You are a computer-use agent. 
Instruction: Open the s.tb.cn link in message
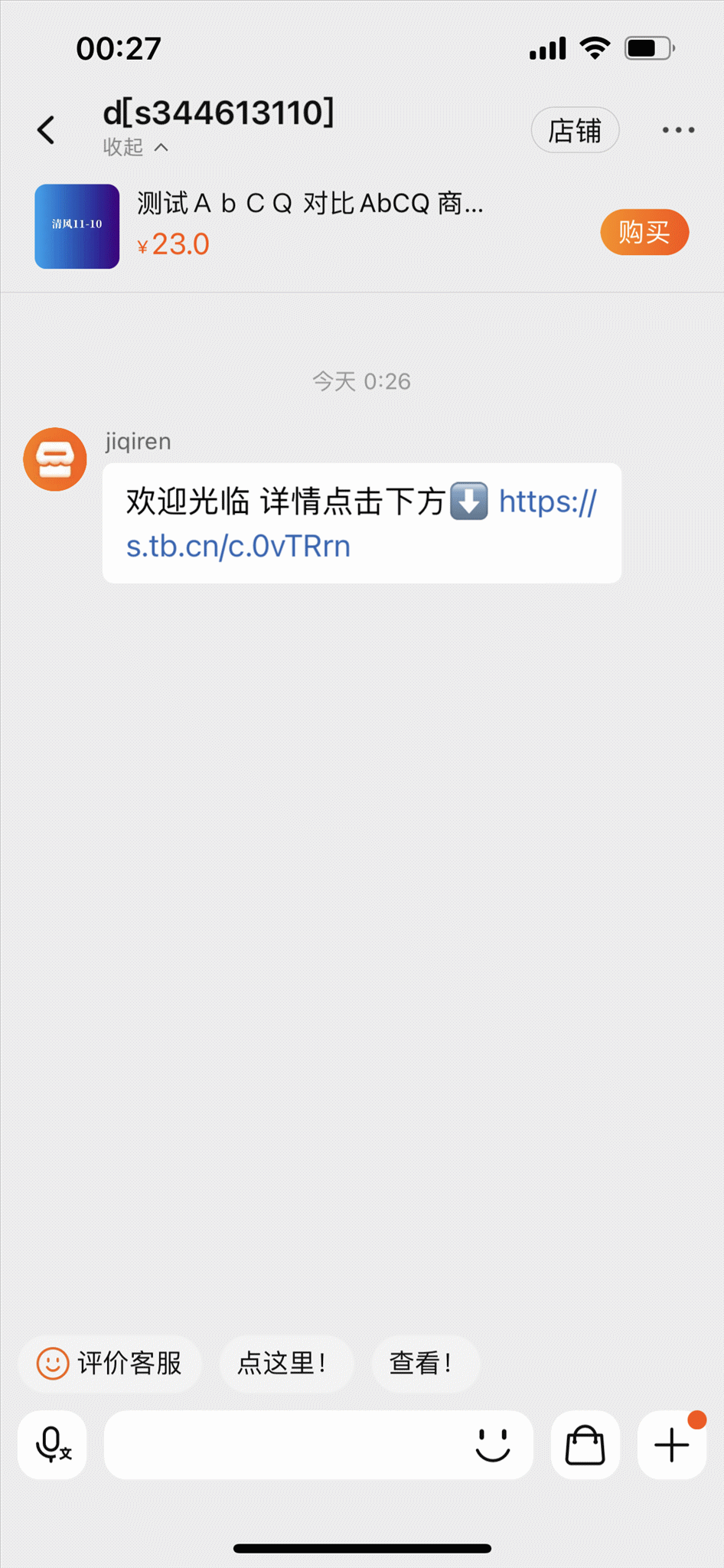click(238, 547)
